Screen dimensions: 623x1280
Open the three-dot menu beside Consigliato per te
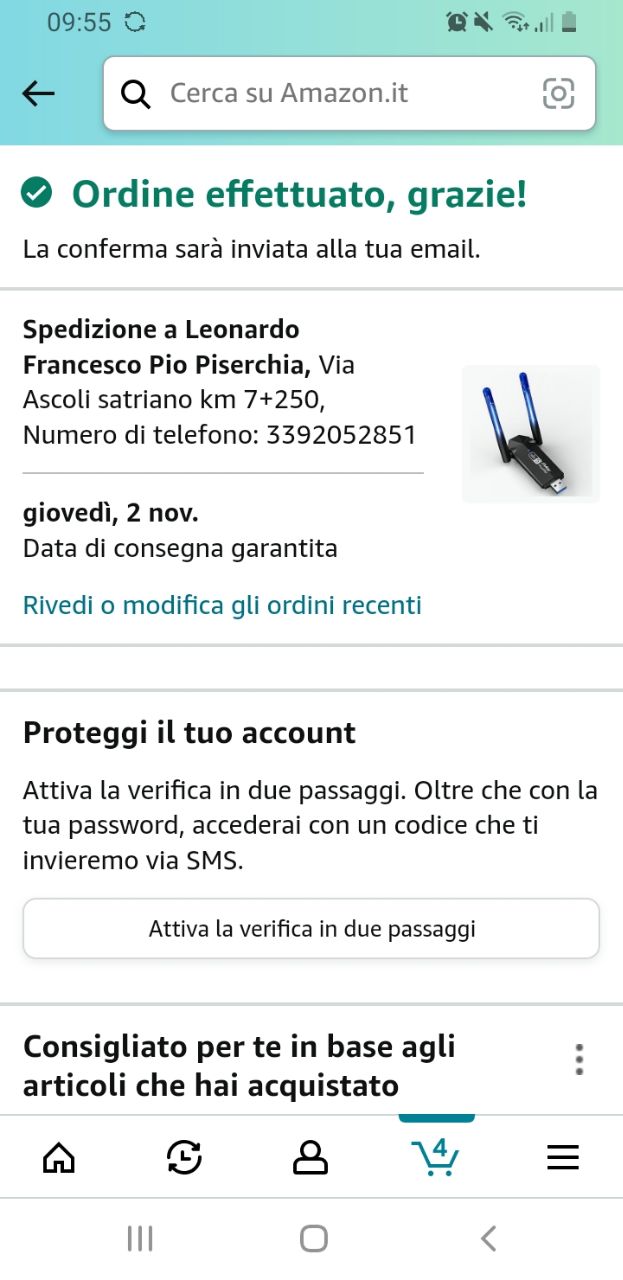pyautogui.click(x=579, y=1060)
